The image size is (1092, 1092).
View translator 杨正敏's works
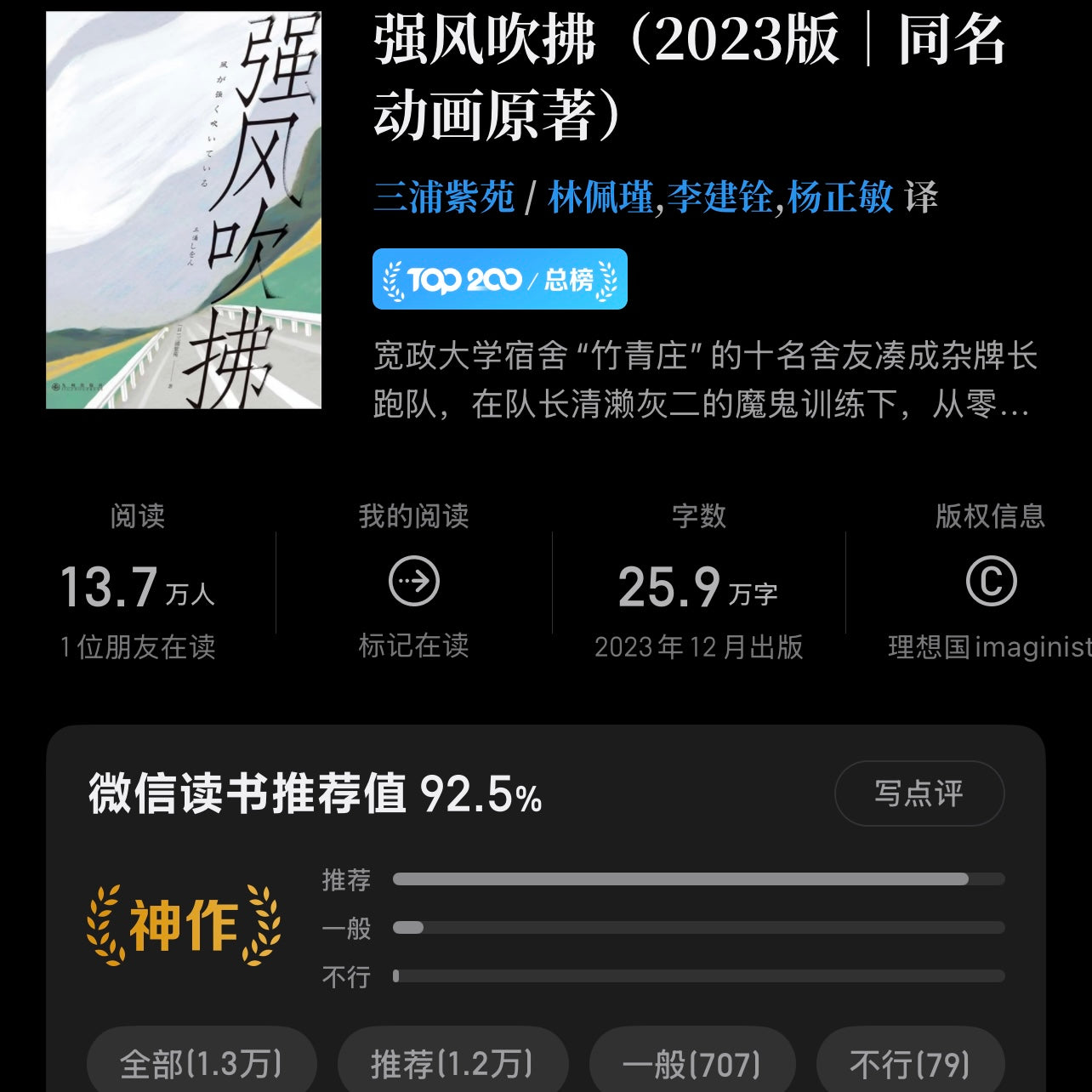coord(839,197)
